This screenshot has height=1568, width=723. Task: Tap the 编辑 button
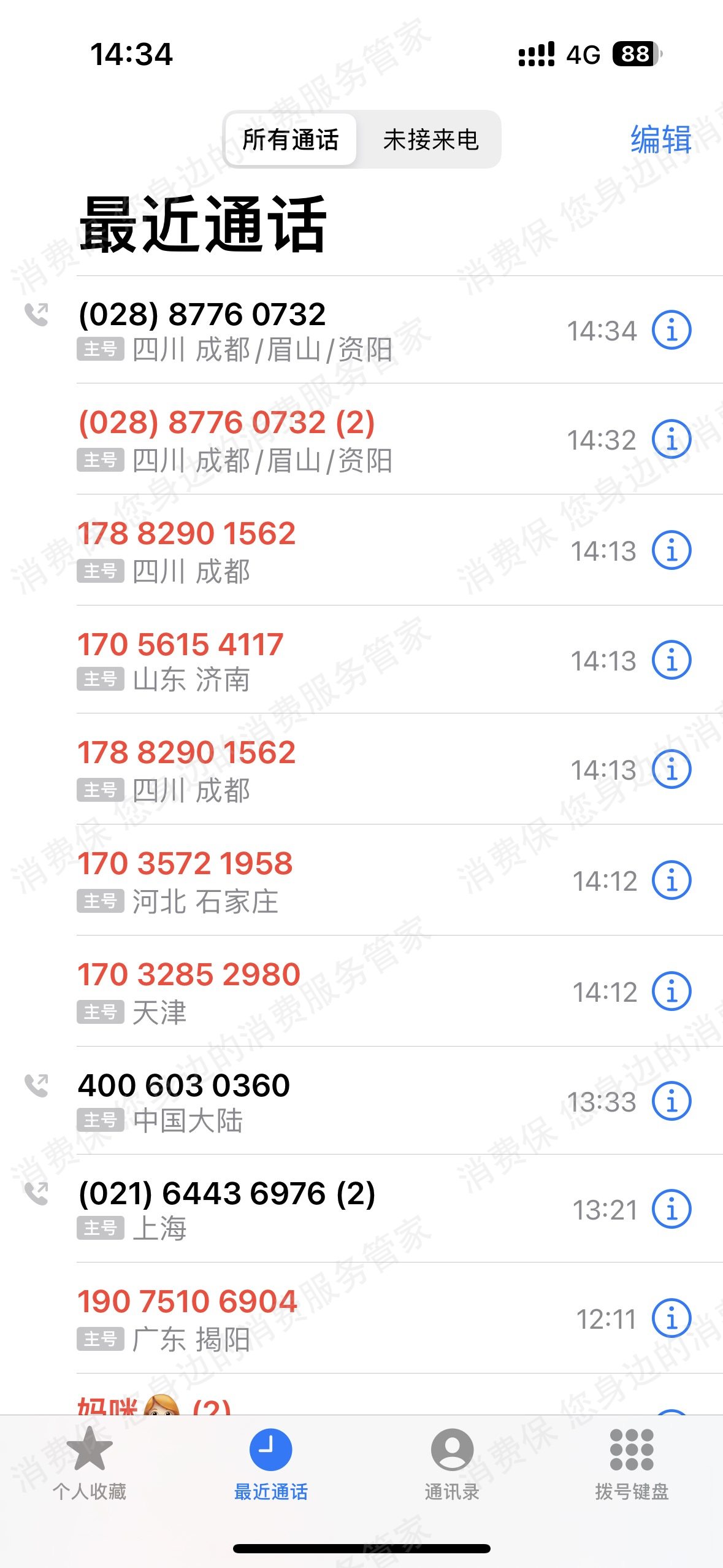click(x=659, y=140)
